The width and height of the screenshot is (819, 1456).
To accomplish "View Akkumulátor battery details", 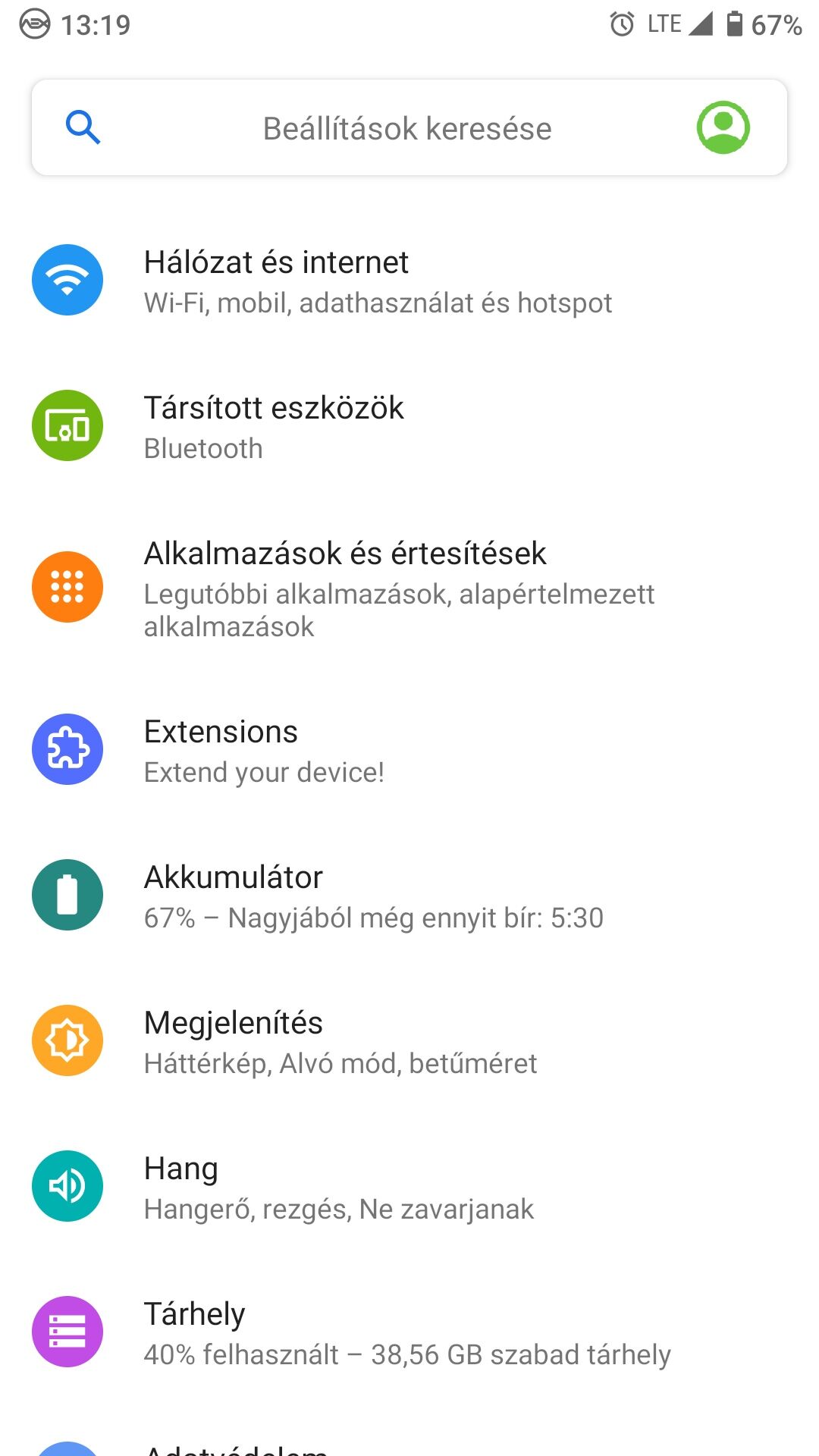I will (409, 896).
